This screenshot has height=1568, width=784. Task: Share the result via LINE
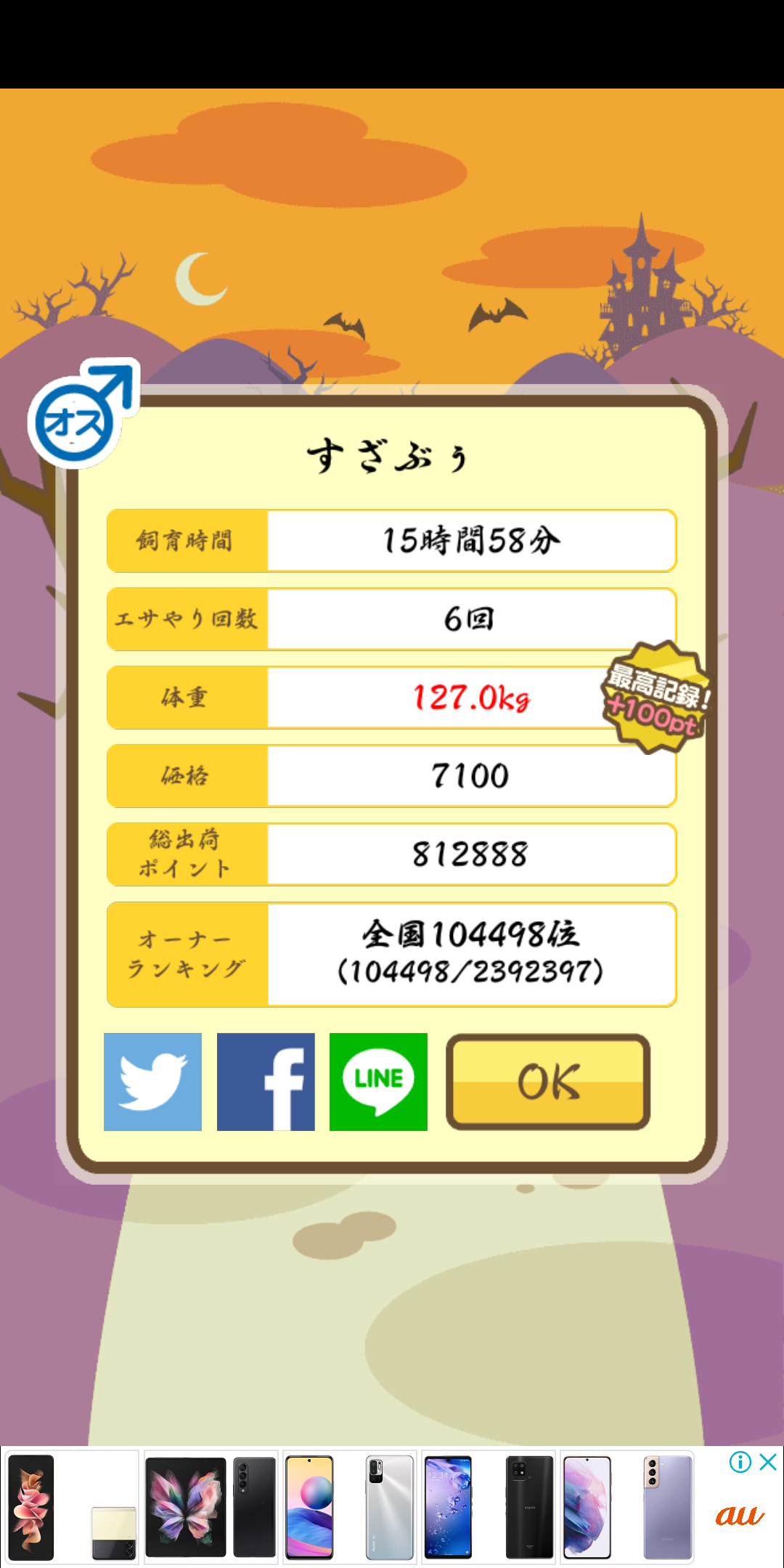[378, 1082]
